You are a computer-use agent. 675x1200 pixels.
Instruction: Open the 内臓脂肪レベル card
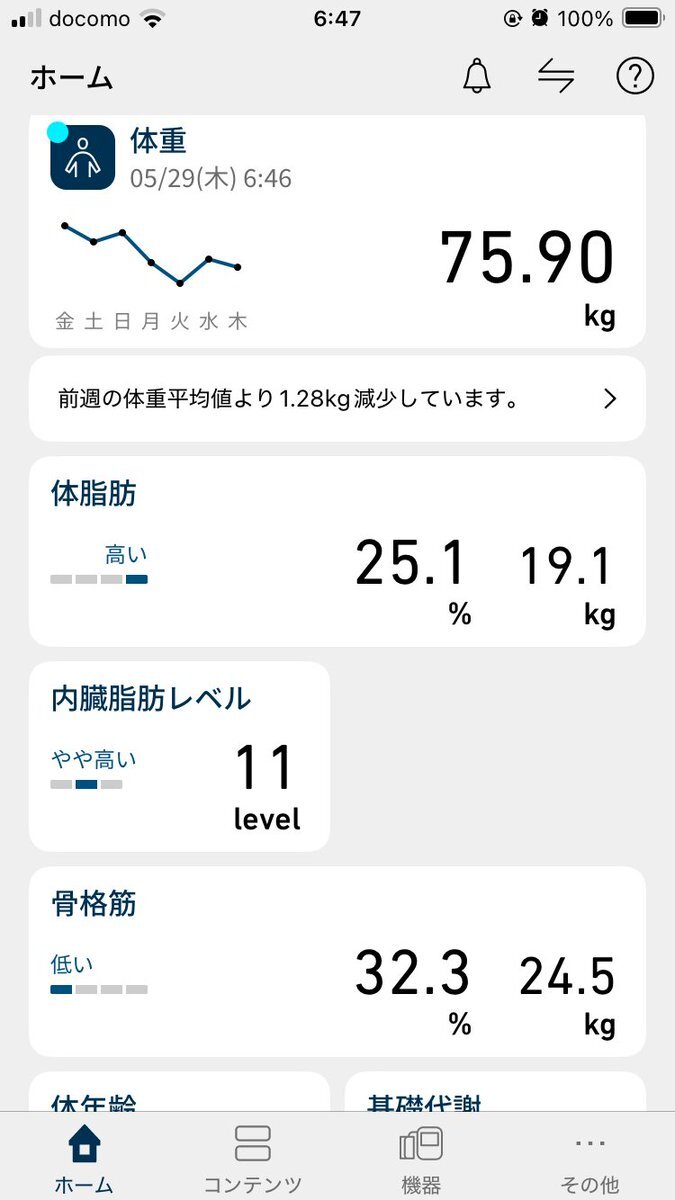[180, 757]
